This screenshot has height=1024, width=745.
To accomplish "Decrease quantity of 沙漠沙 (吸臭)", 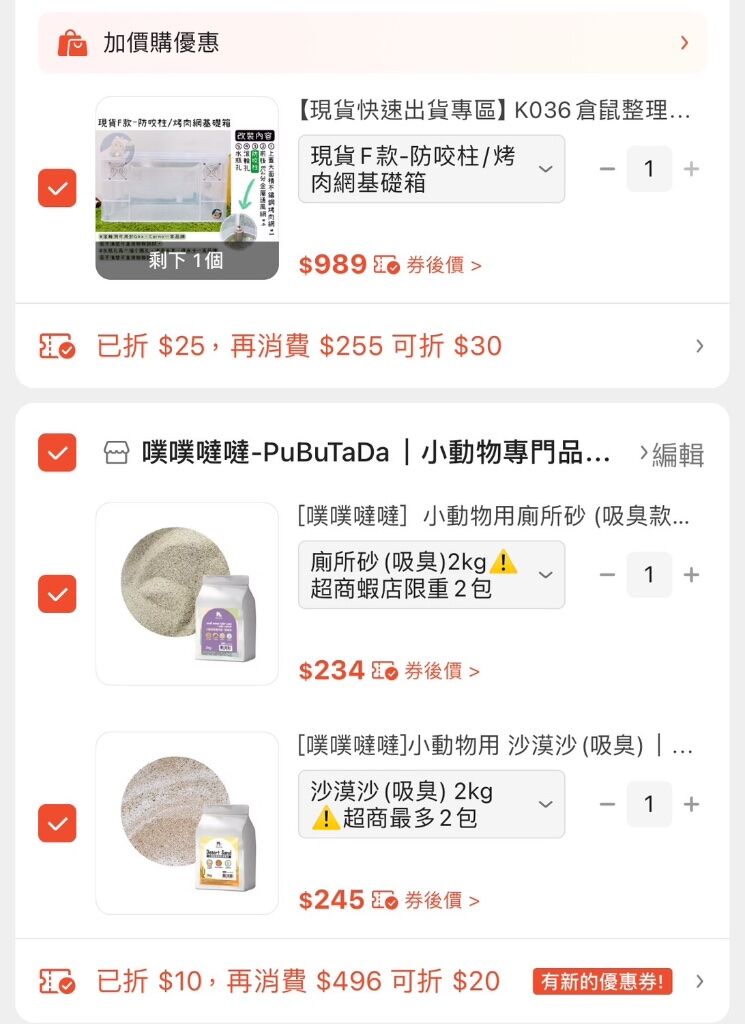I will (x=607, y=804).
